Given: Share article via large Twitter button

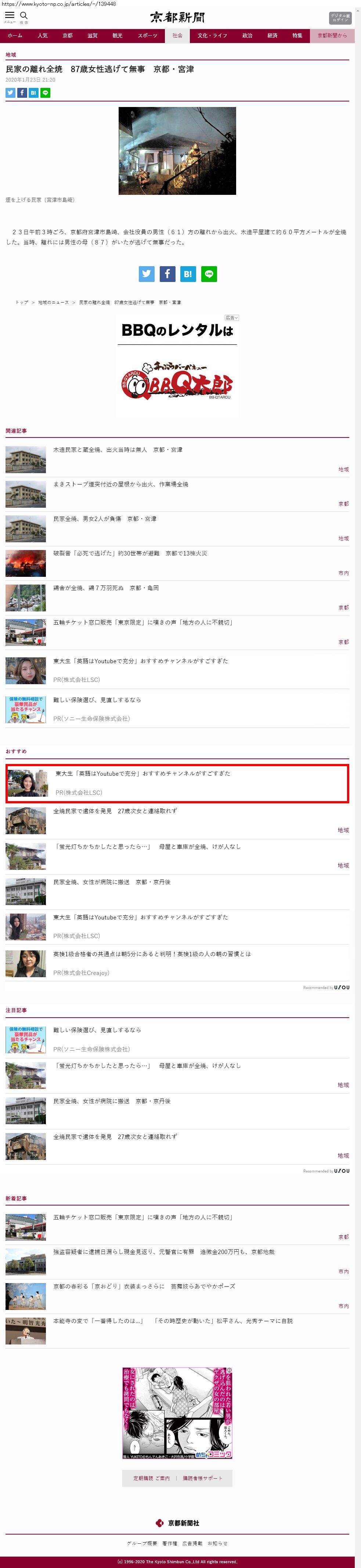Looking at the screenshot, I should tap(147, 274).
